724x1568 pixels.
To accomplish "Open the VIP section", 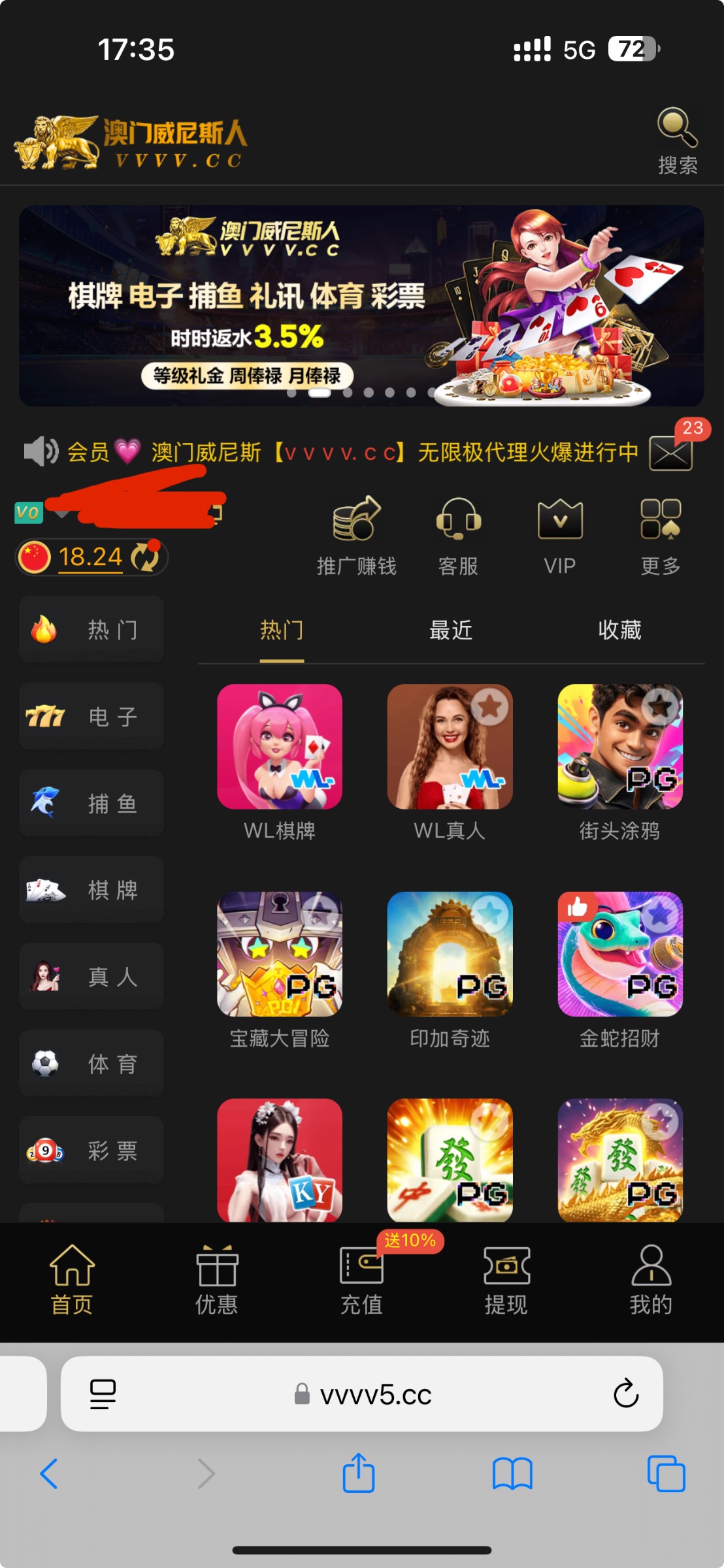I will tap(560, 536).
